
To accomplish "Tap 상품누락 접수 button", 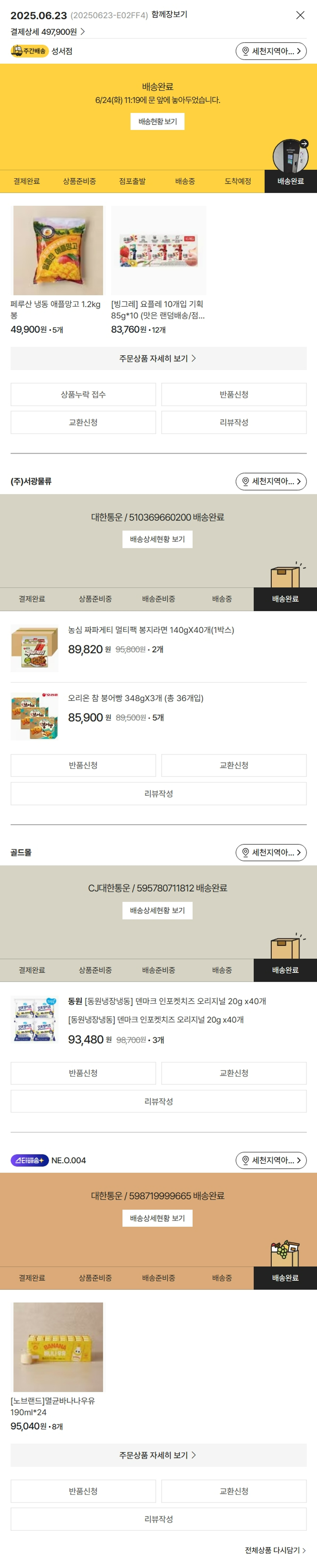I will [x=83, y=395].
